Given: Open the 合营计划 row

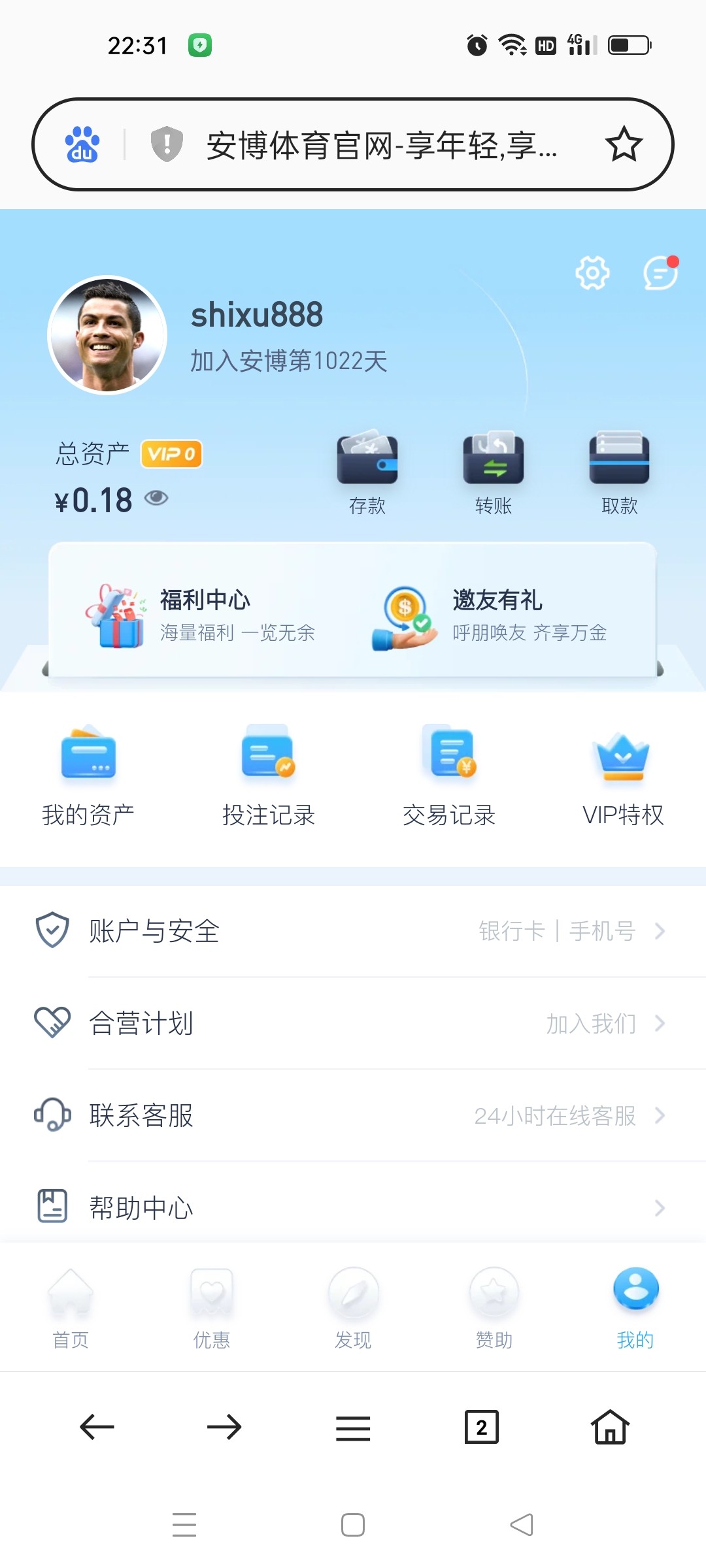Looking at the screenshot, I should pyautogui.click(x=353, y=1023).
